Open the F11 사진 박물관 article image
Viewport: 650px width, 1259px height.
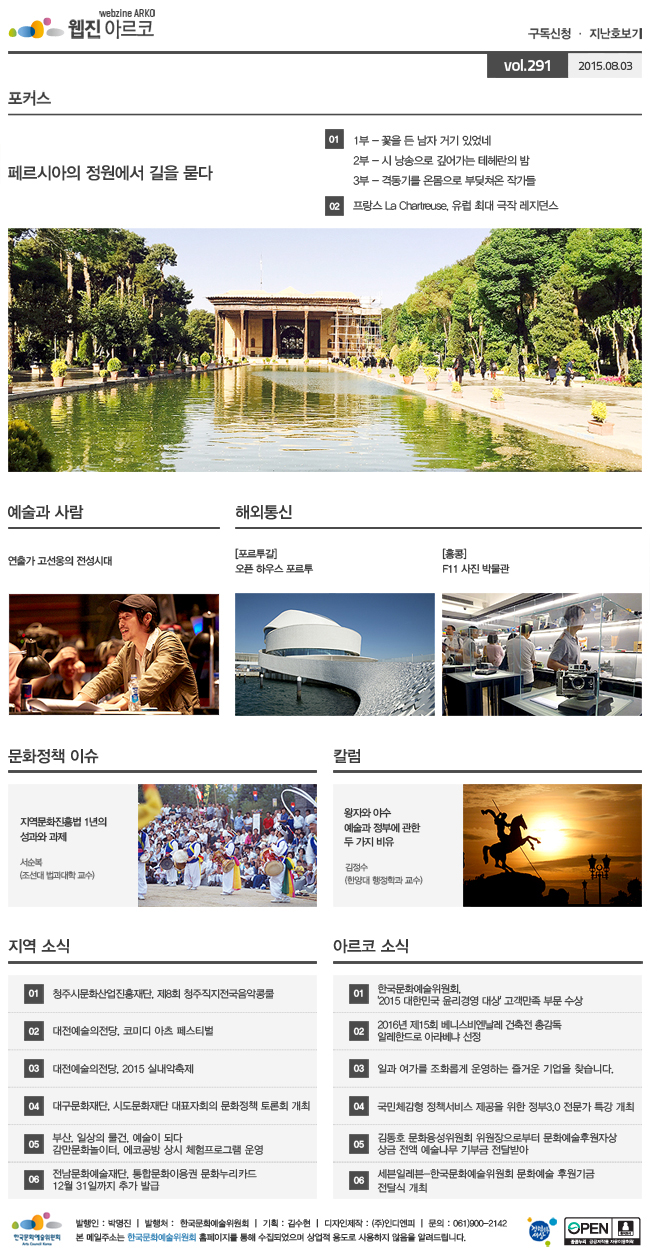541,654
